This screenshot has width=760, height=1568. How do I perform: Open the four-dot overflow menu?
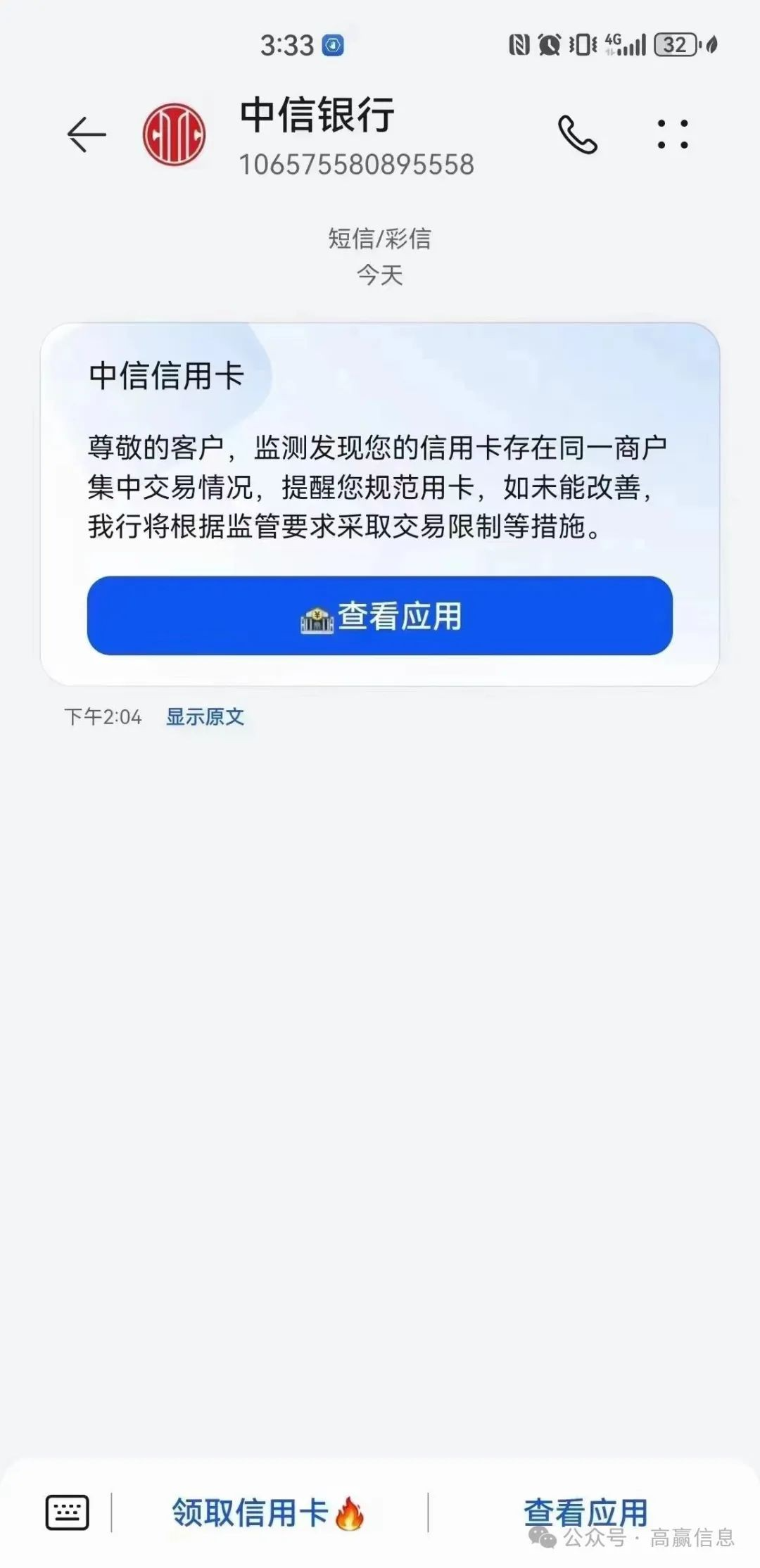[672, 134]
